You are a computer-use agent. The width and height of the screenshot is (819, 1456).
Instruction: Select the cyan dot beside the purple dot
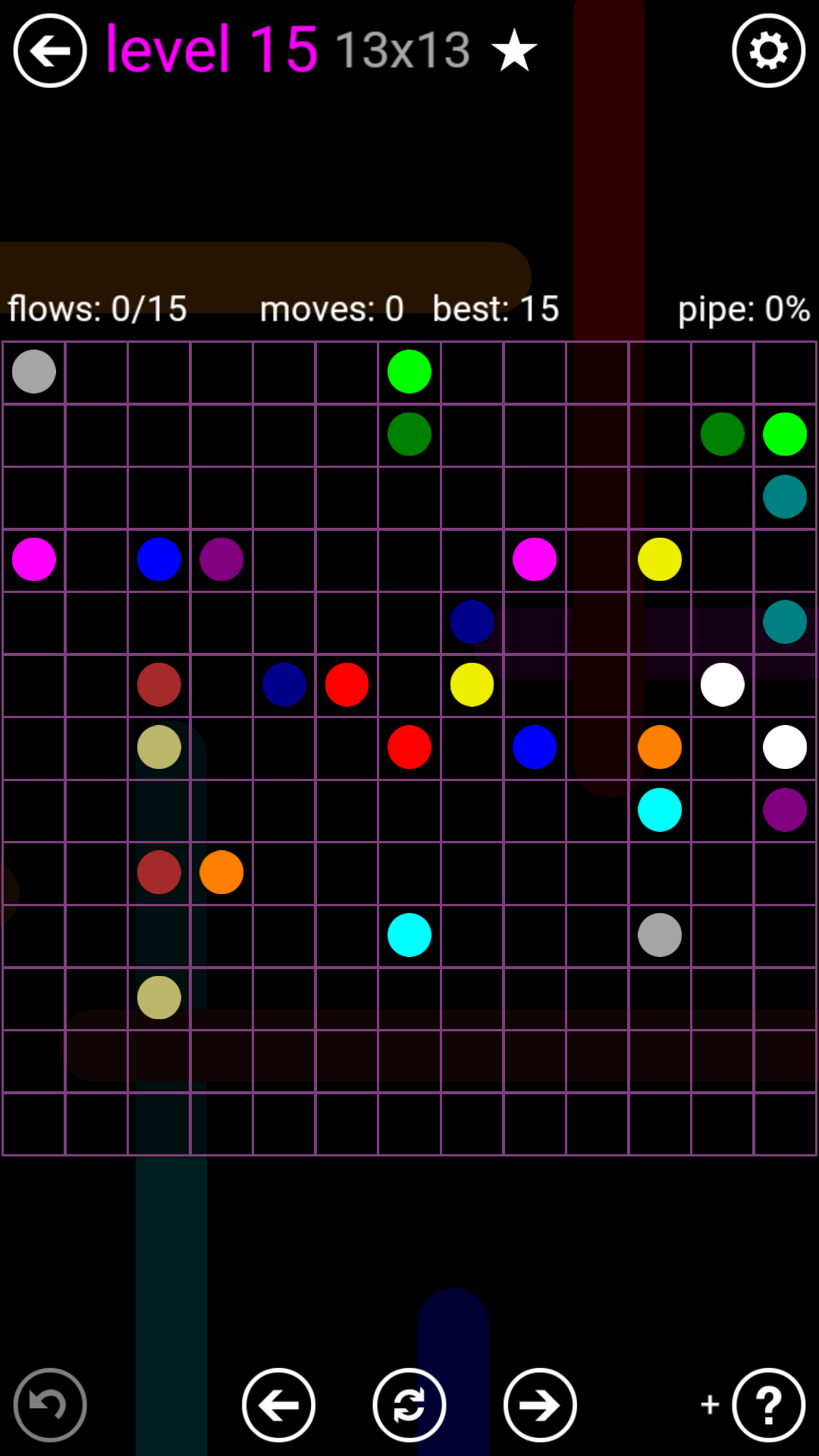coord(660,810)
